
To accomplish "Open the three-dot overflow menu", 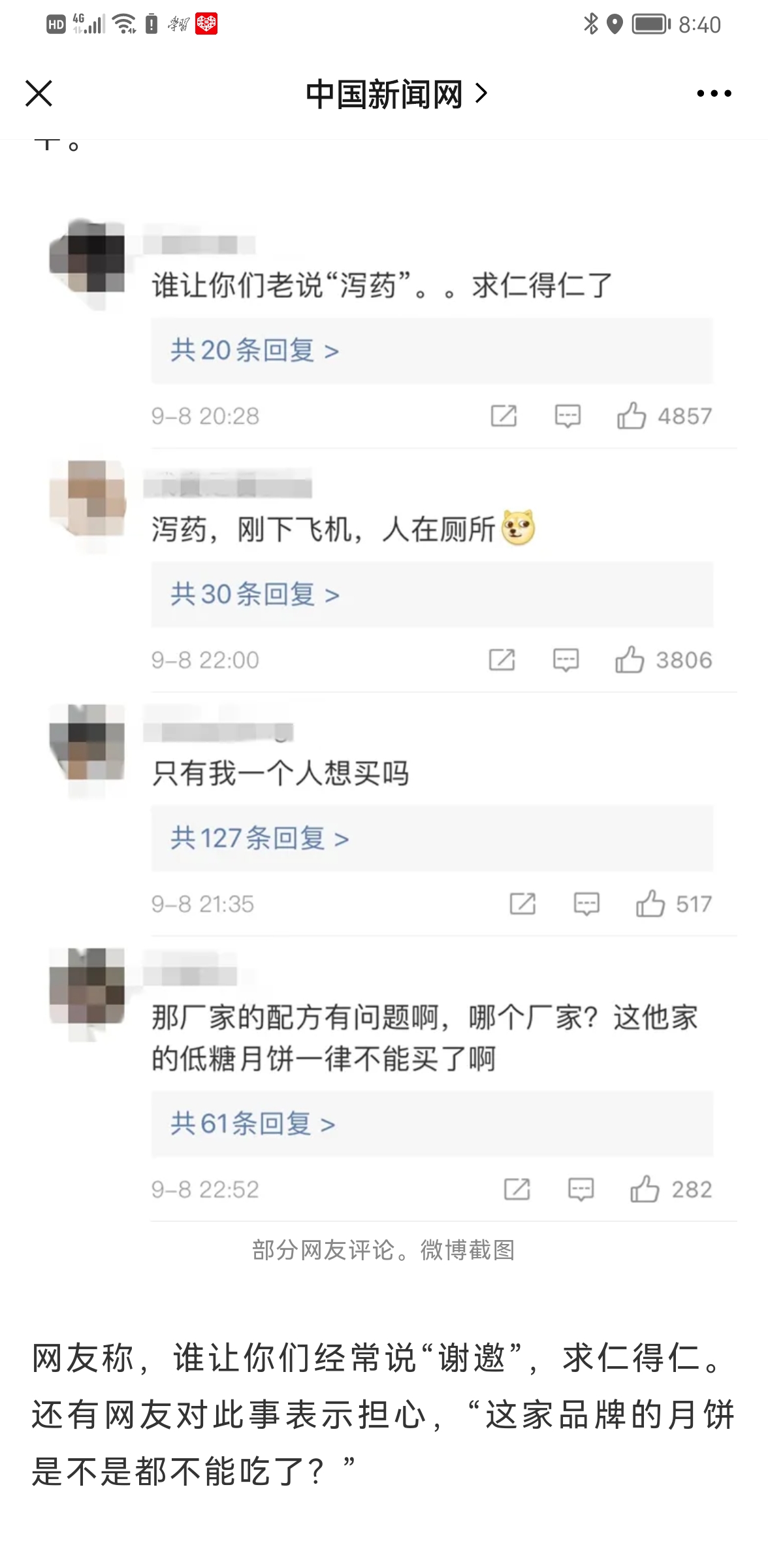I will [x=714, y=93].
